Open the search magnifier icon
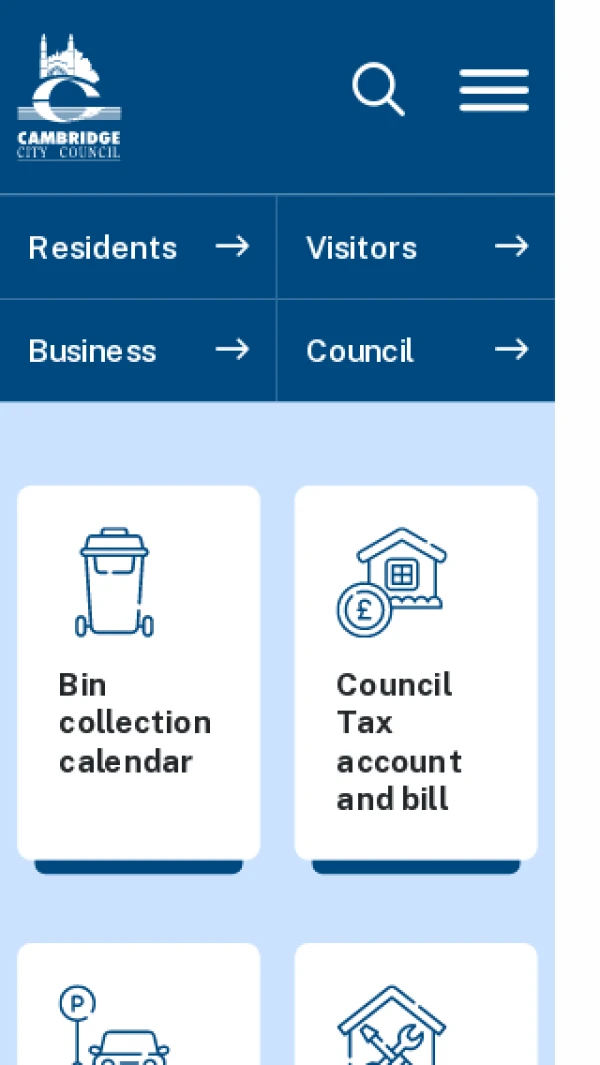This screenshot has height=1065, width=600. pyautogui.click(x=378, y=90)
